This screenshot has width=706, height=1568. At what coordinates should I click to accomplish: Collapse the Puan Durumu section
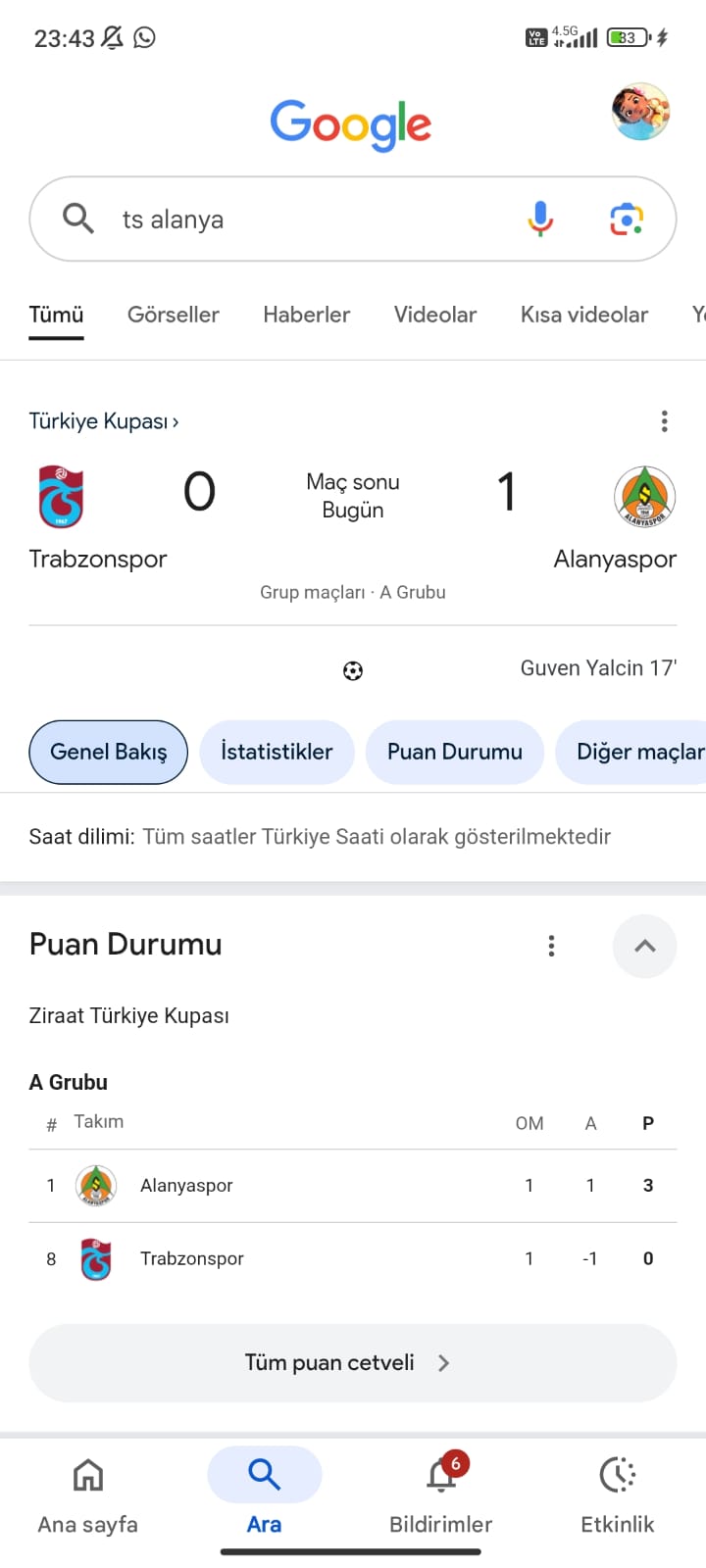644,946
